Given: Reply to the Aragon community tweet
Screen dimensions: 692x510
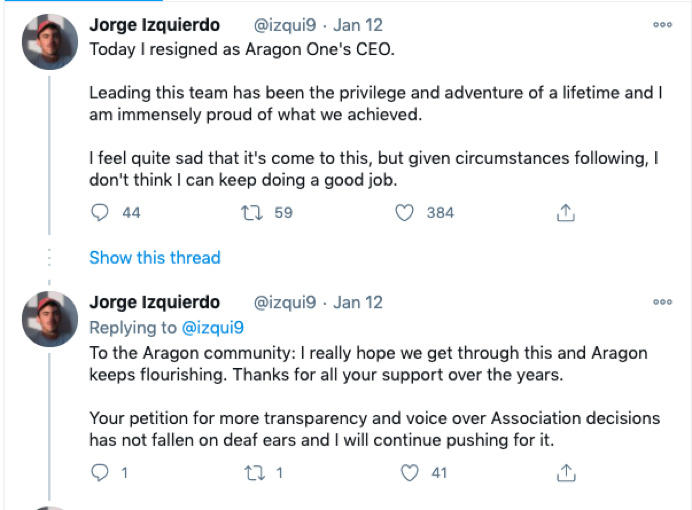Looking at the screenshot, I should click(x=100, y=472).
